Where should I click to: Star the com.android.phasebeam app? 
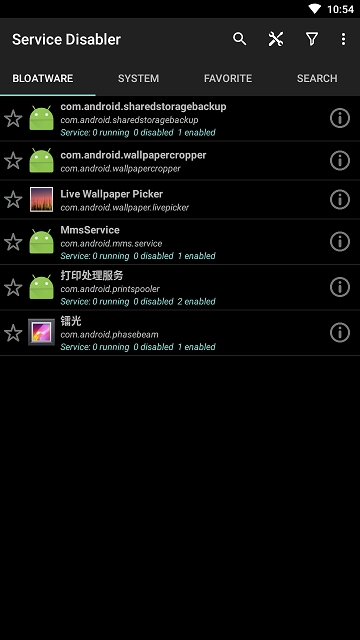(13, 333)
